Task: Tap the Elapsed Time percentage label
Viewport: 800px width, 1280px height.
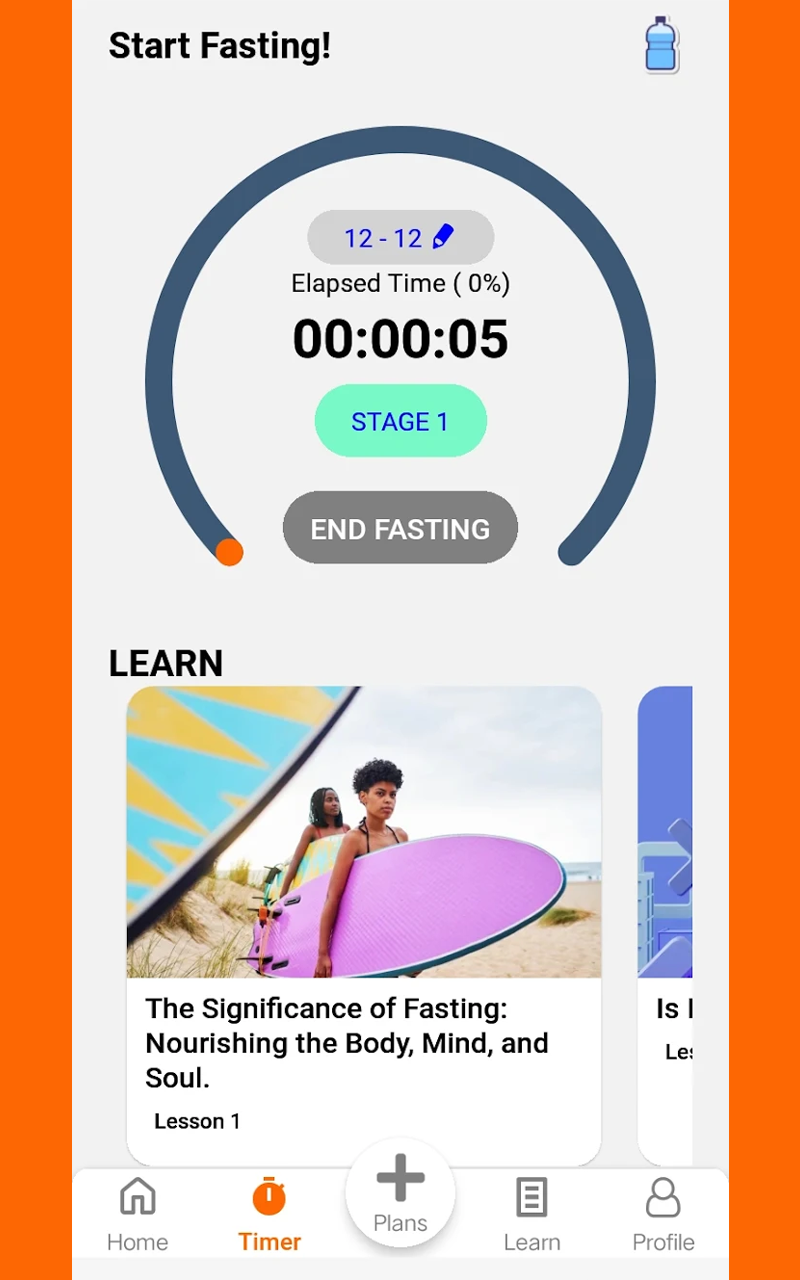Action: coord(400,283)
